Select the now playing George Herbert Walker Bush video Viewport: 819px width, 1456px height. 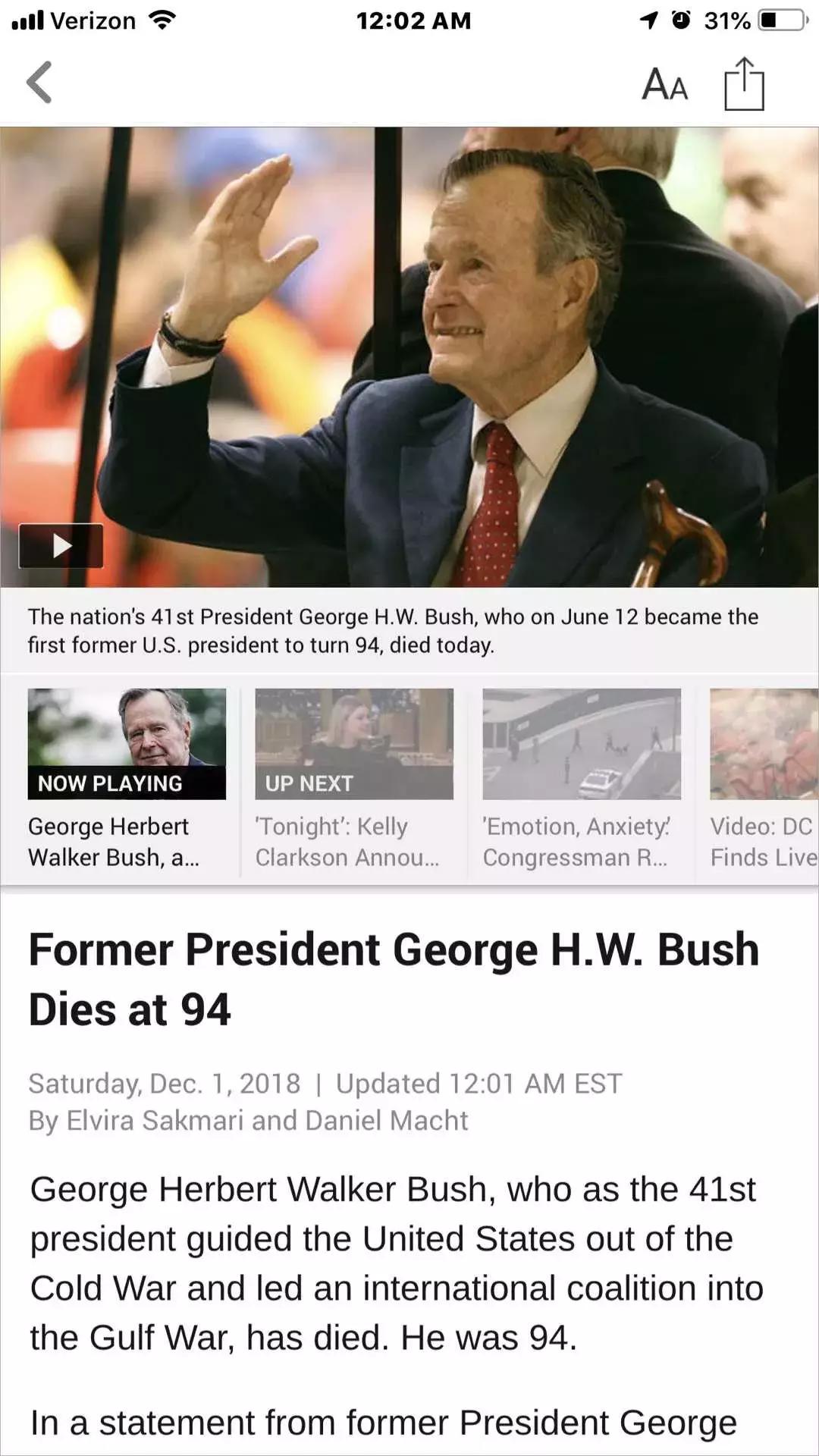click(x=127, y=779)
